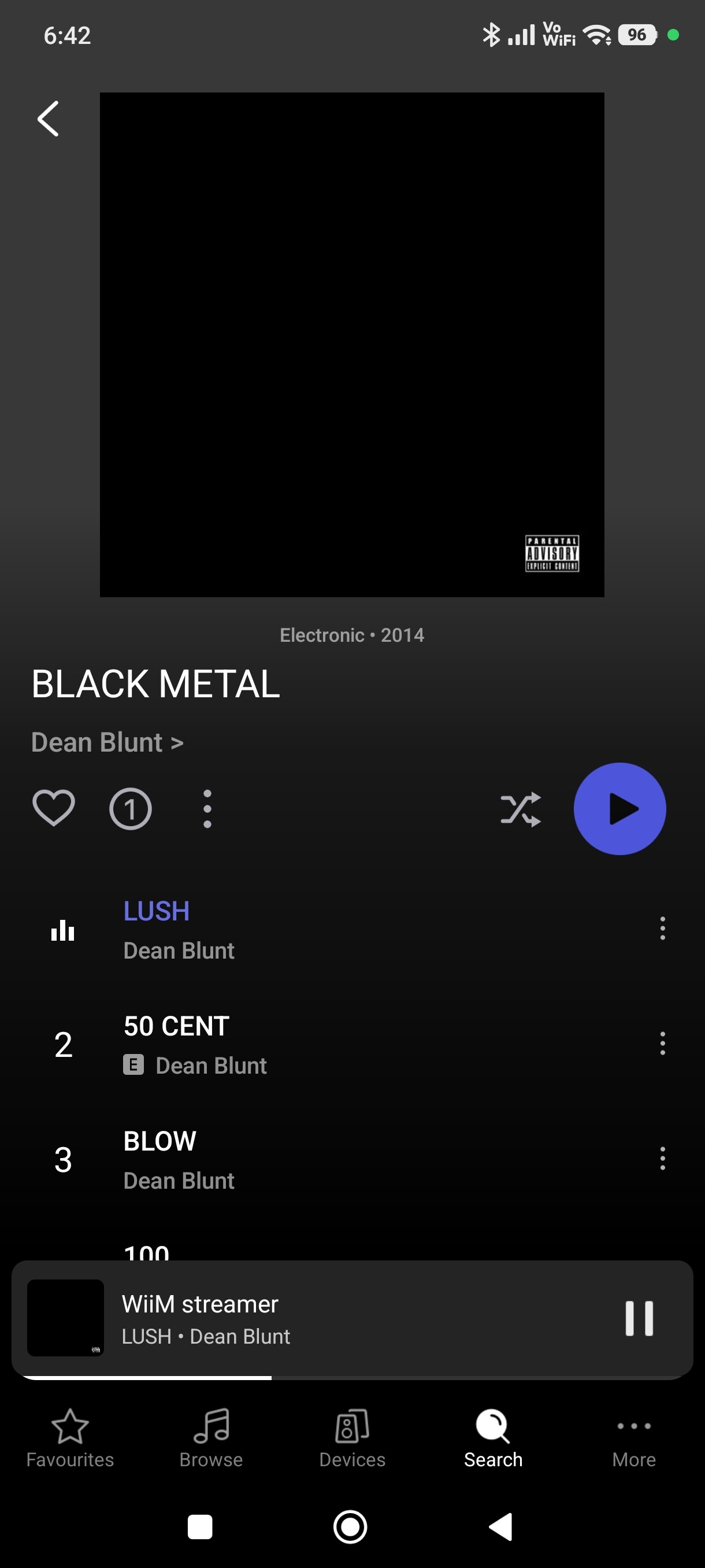The image size is (705, 1568).
Task: Open options for the track 50 CENT
Action: (x=662, y=1043)
